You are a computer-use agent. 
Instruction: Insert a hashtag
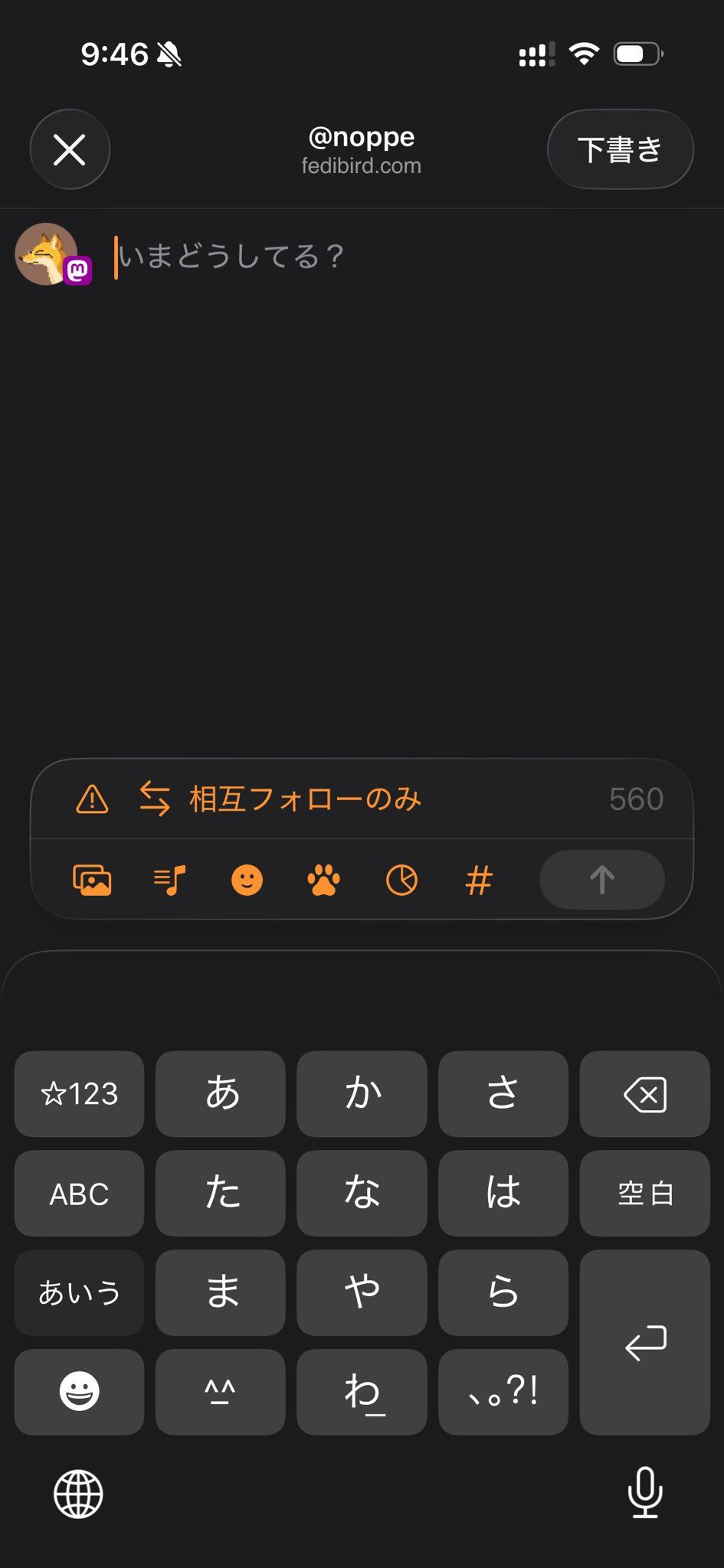coord(479,880)
